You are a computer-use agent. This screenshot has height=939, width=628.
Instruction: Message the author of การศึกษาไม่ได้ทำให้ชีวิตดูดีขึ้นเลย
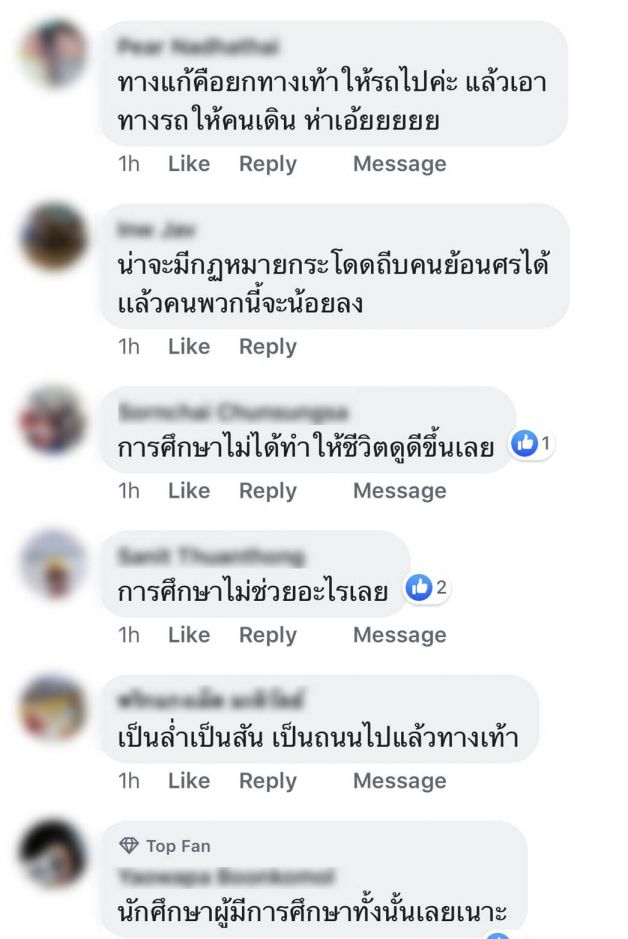pyautogui.click(x=399, y=491)
